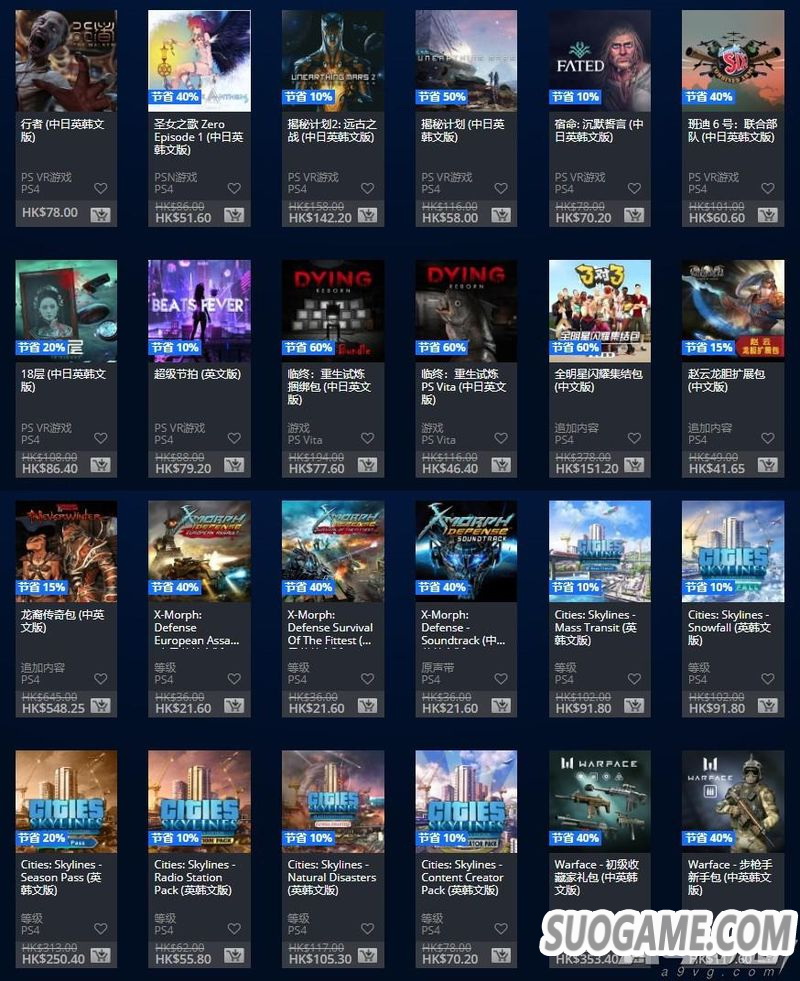This screenshot has height=981, width=800.
Task: Wishlist 揭秘计划2:远古之战 with the heart
Action: (x=367, y=188)
